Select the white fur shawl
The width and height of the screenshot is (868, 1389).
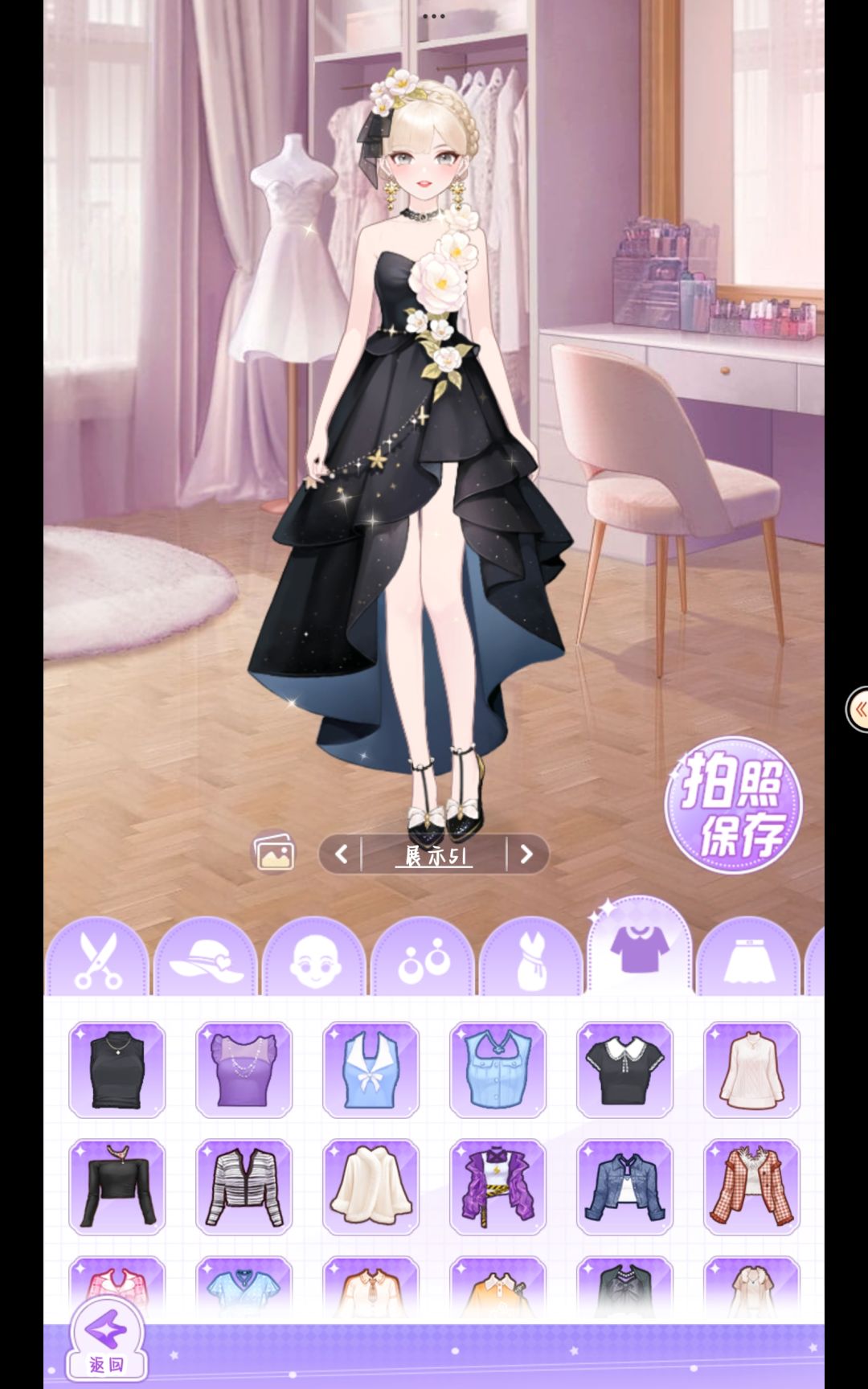(371, 1185)
